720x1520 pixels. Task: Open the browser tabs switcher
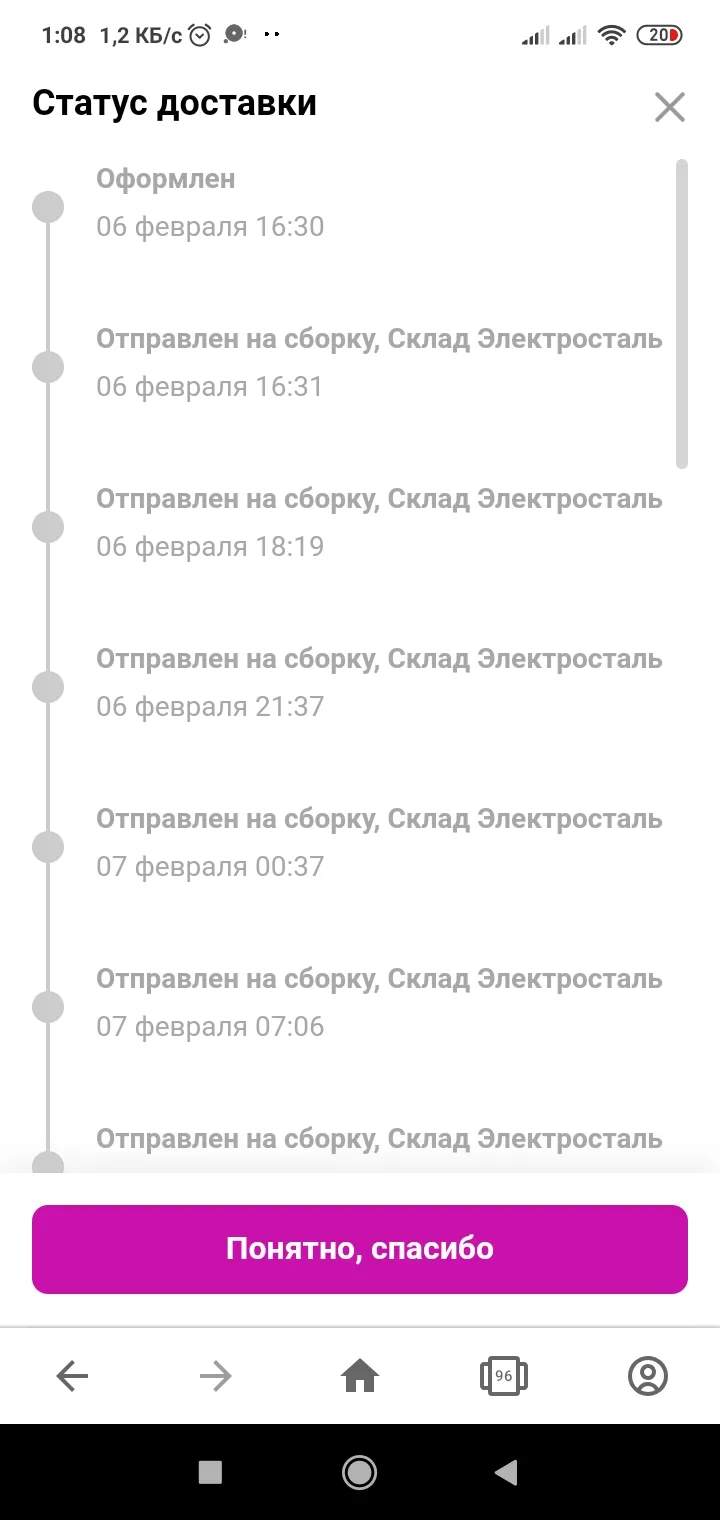[x=503, y=1377]
